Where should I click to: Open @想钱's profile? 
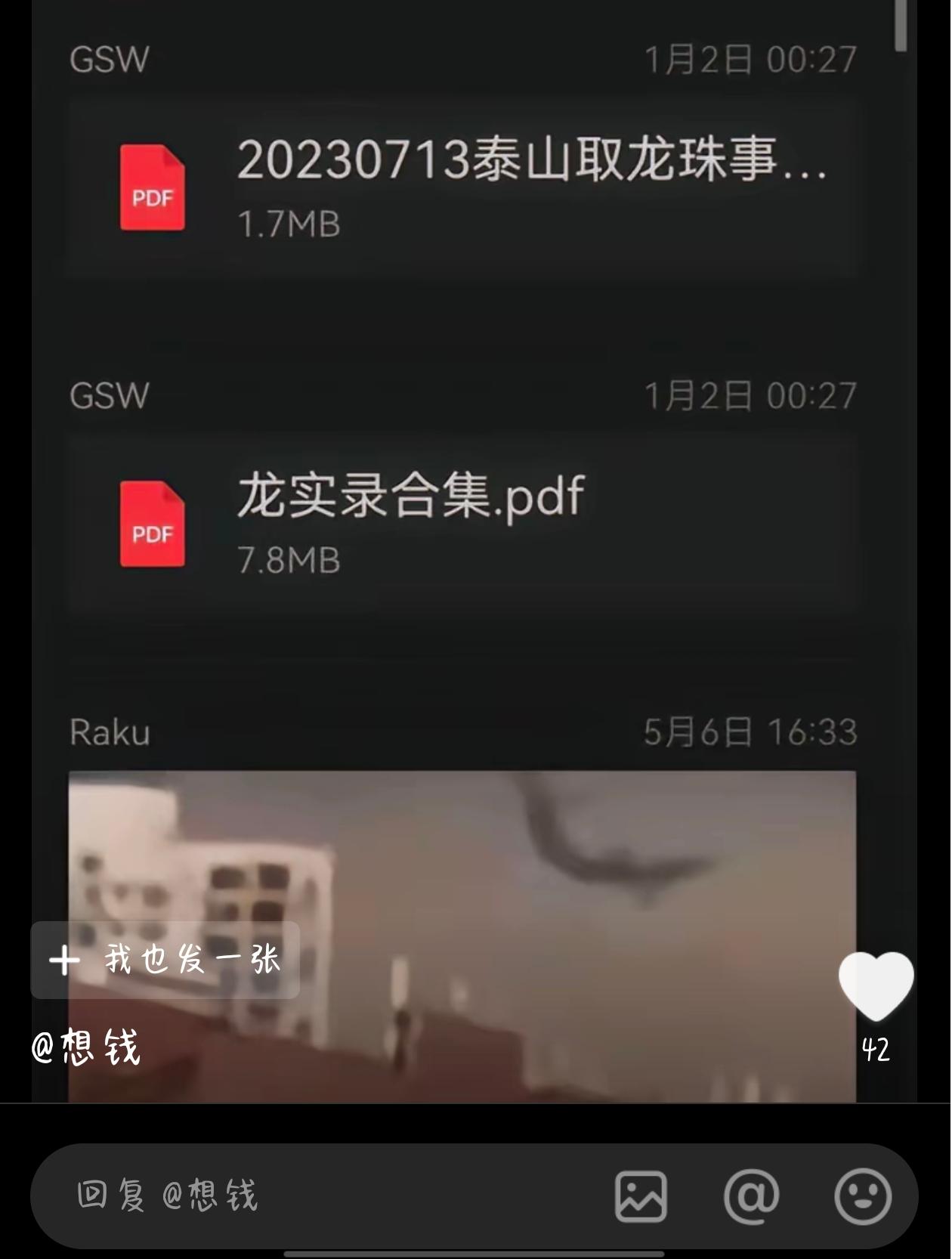click(x=86, y=1048)
